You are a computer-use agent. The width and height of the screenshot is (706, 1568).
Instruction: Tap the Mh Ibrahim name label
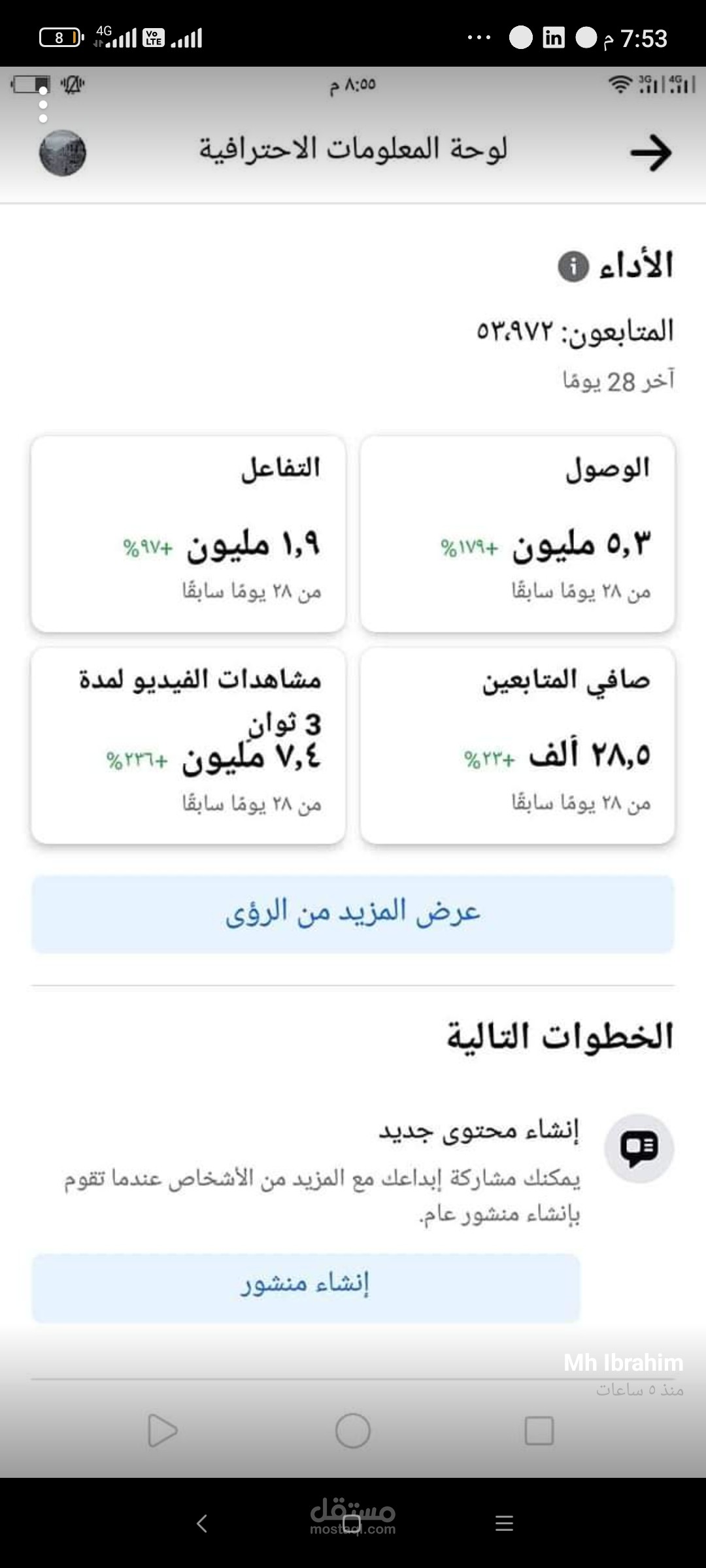621,1360
